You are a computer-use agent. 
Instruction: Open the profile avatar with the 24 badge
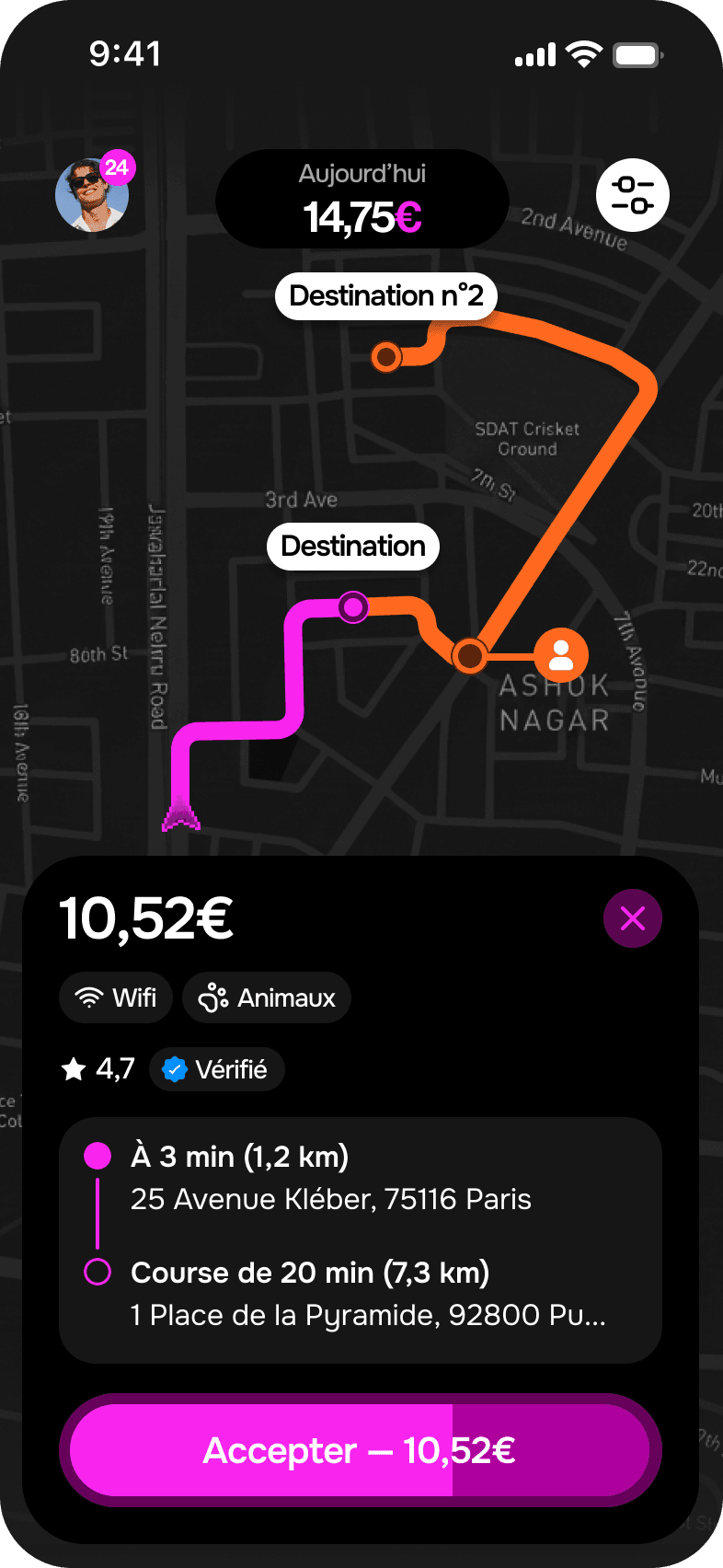click(x=92, y=194)
